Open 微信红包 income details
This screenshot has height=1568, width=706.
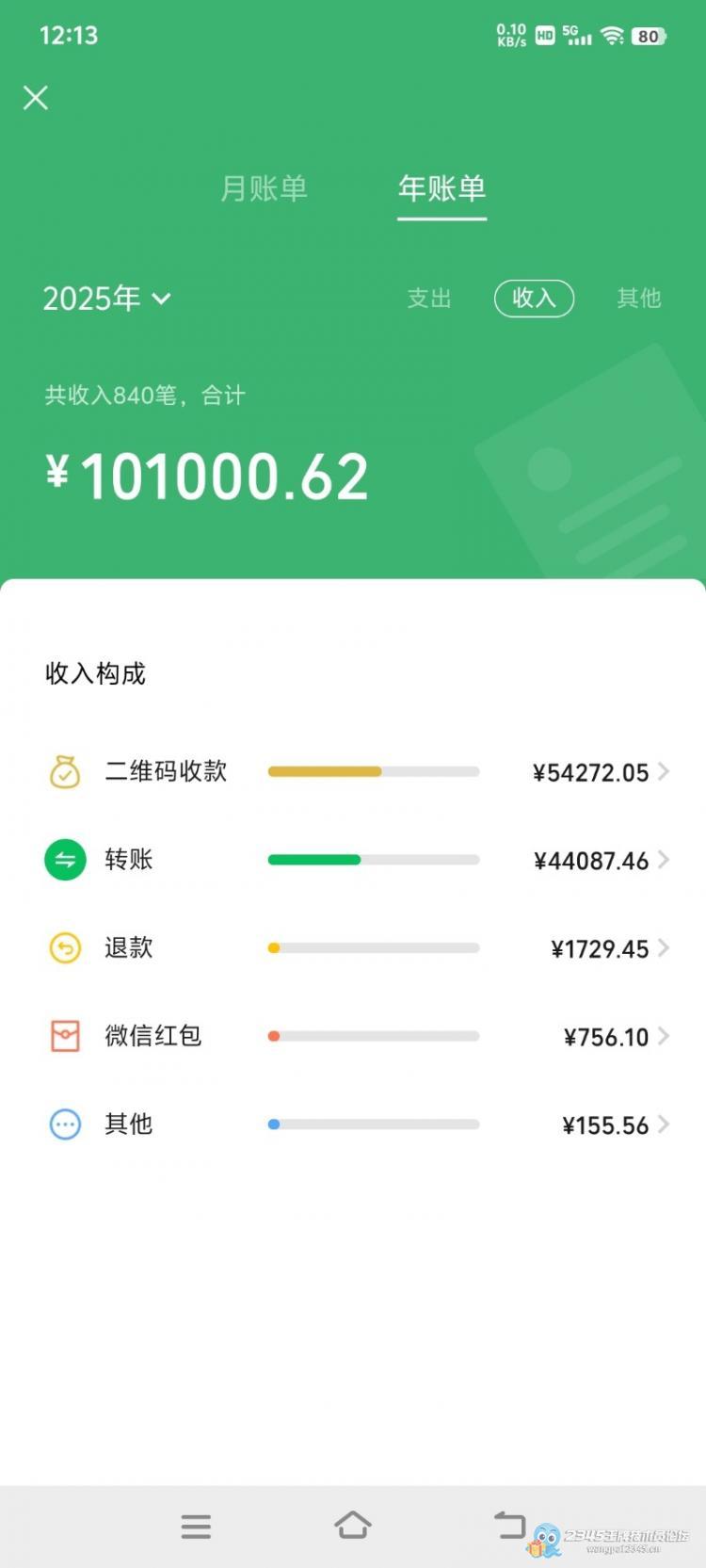click(x=358, y=1036)
